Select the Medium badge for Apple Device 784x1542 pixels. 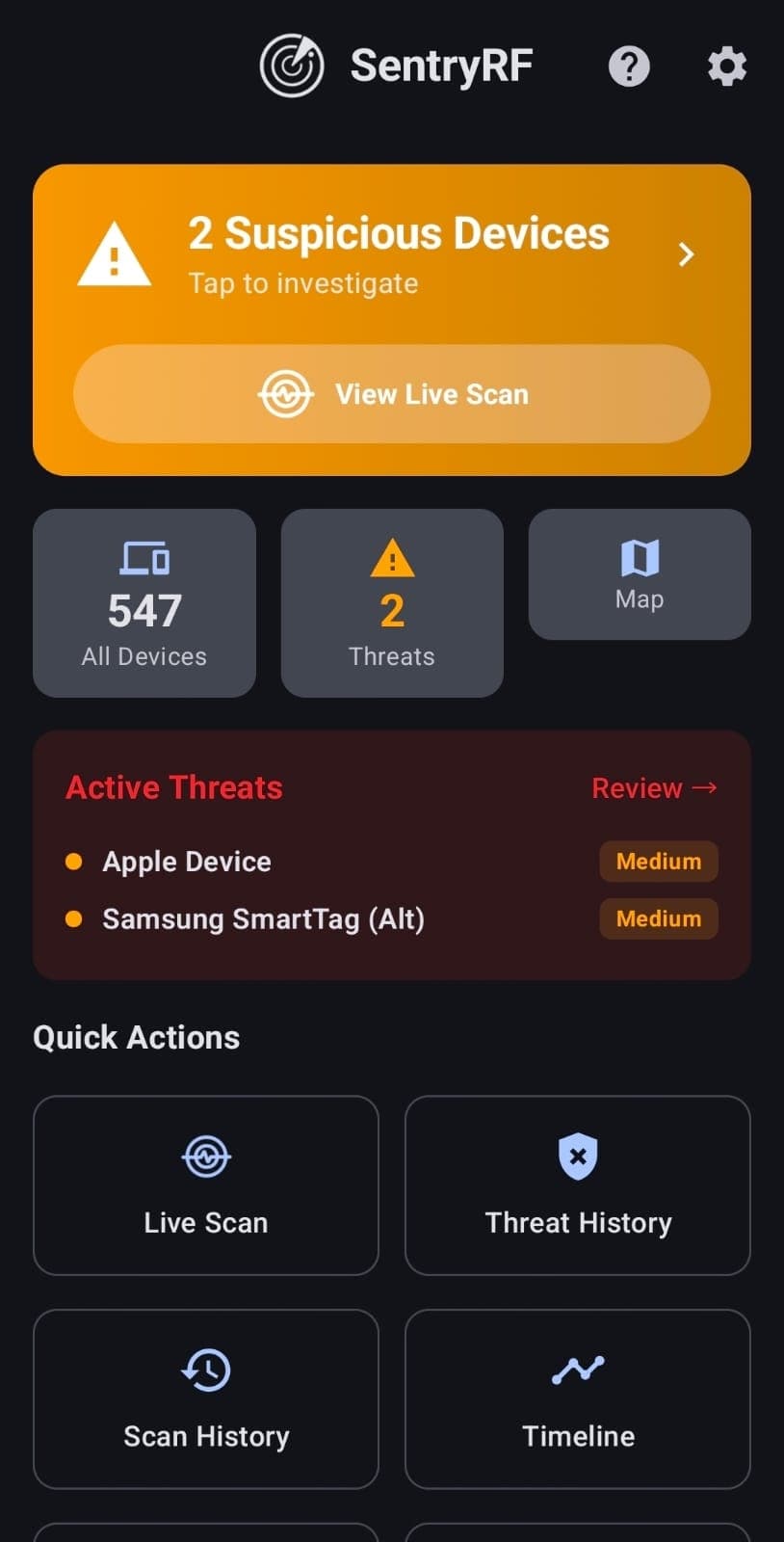[659, 862]
